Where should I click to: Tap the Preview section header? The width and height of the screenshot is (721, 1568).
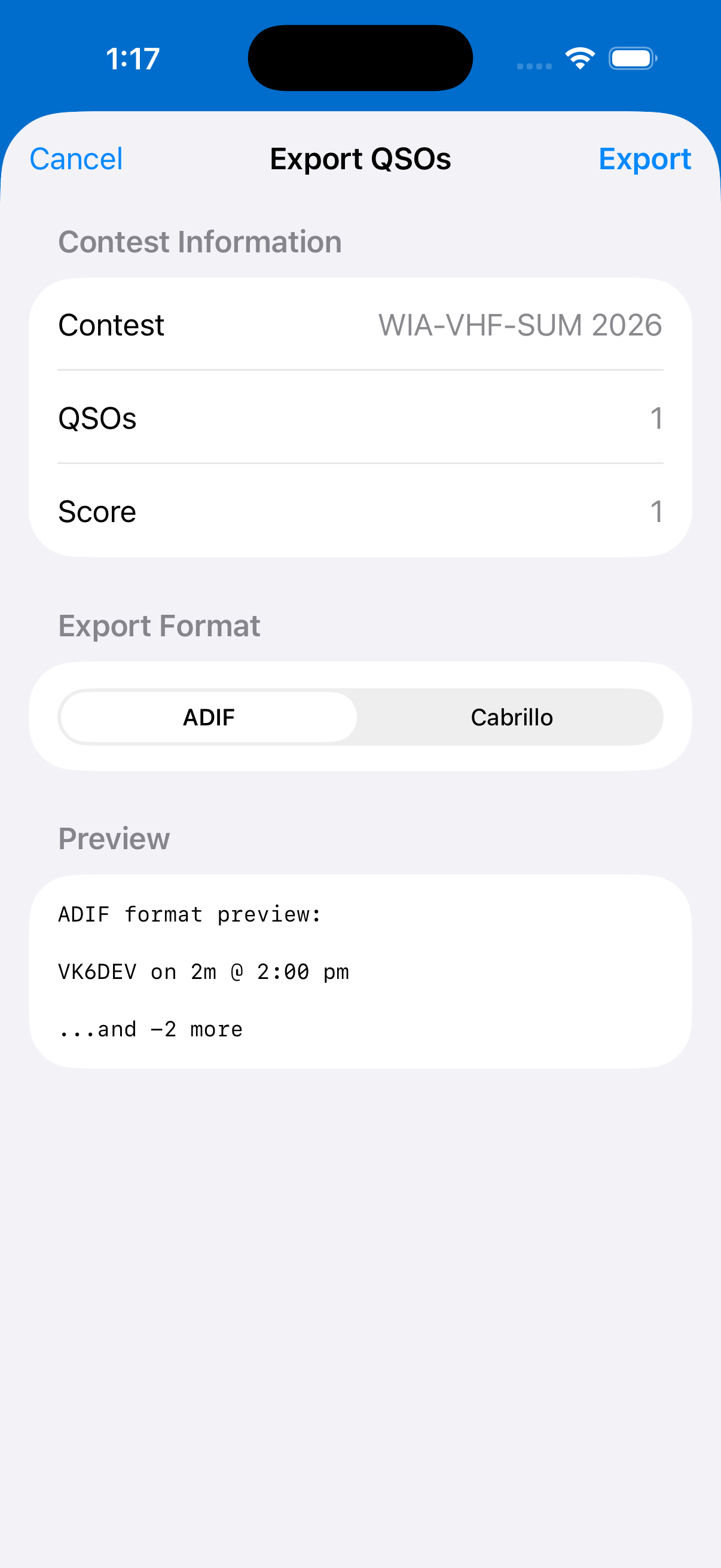[113, 839]
